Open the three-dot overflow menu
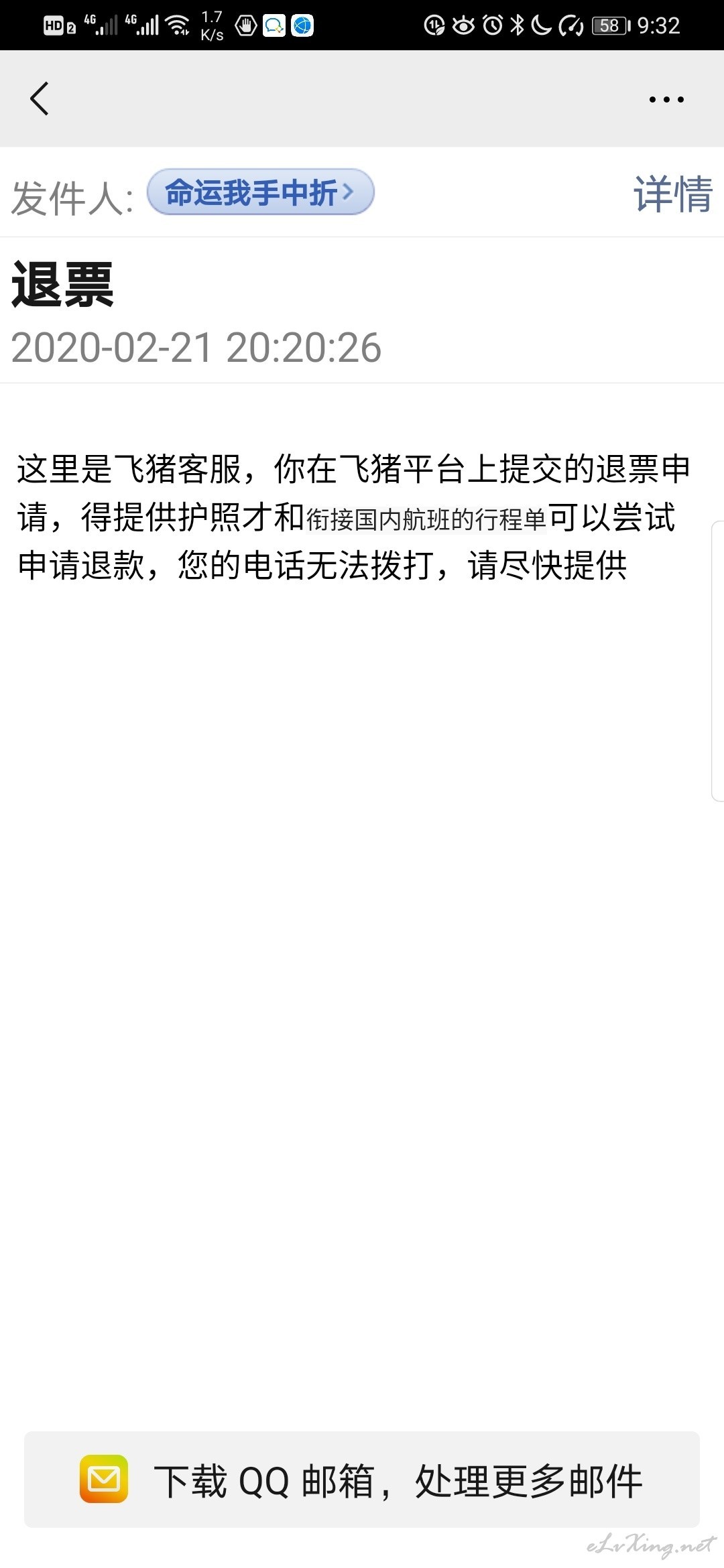Image resolution: width=724 pixels, height=1568 pixels. (x=666, y=100)
